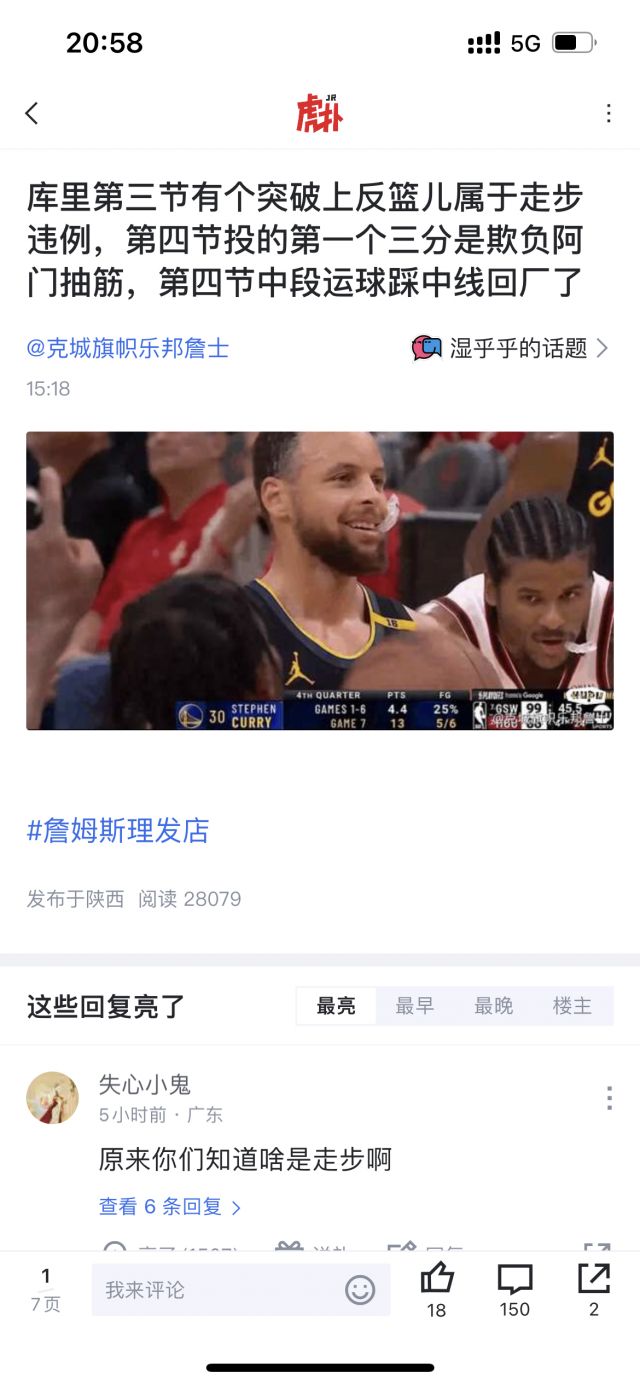Open 湿乎乎的话题 topic link
The height and width of the screenshot is (1385, 640).
click(x=510, y=348)
